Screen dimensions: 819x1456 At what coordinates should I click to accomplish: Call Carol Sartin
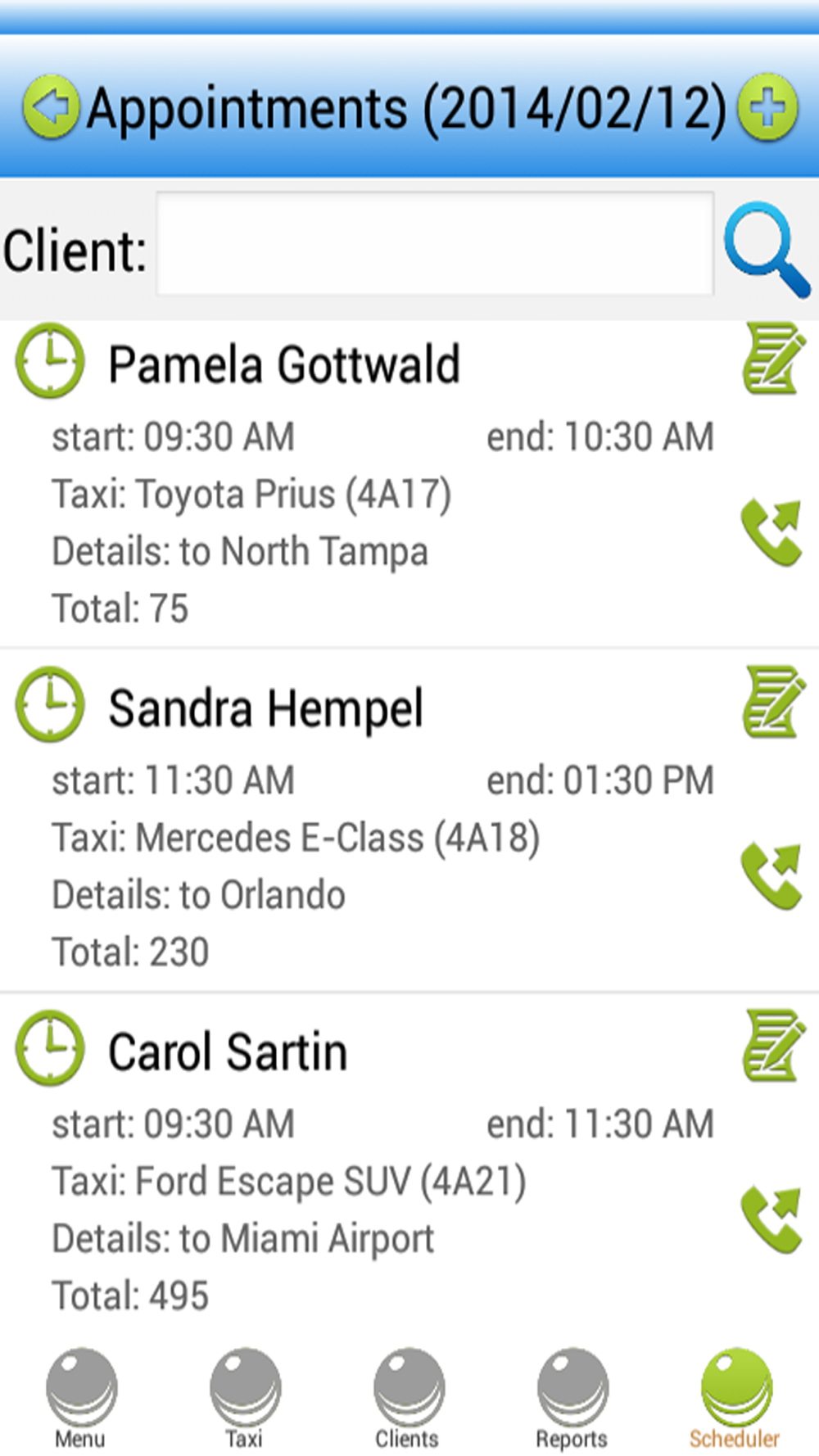[x=771, y=1220]
